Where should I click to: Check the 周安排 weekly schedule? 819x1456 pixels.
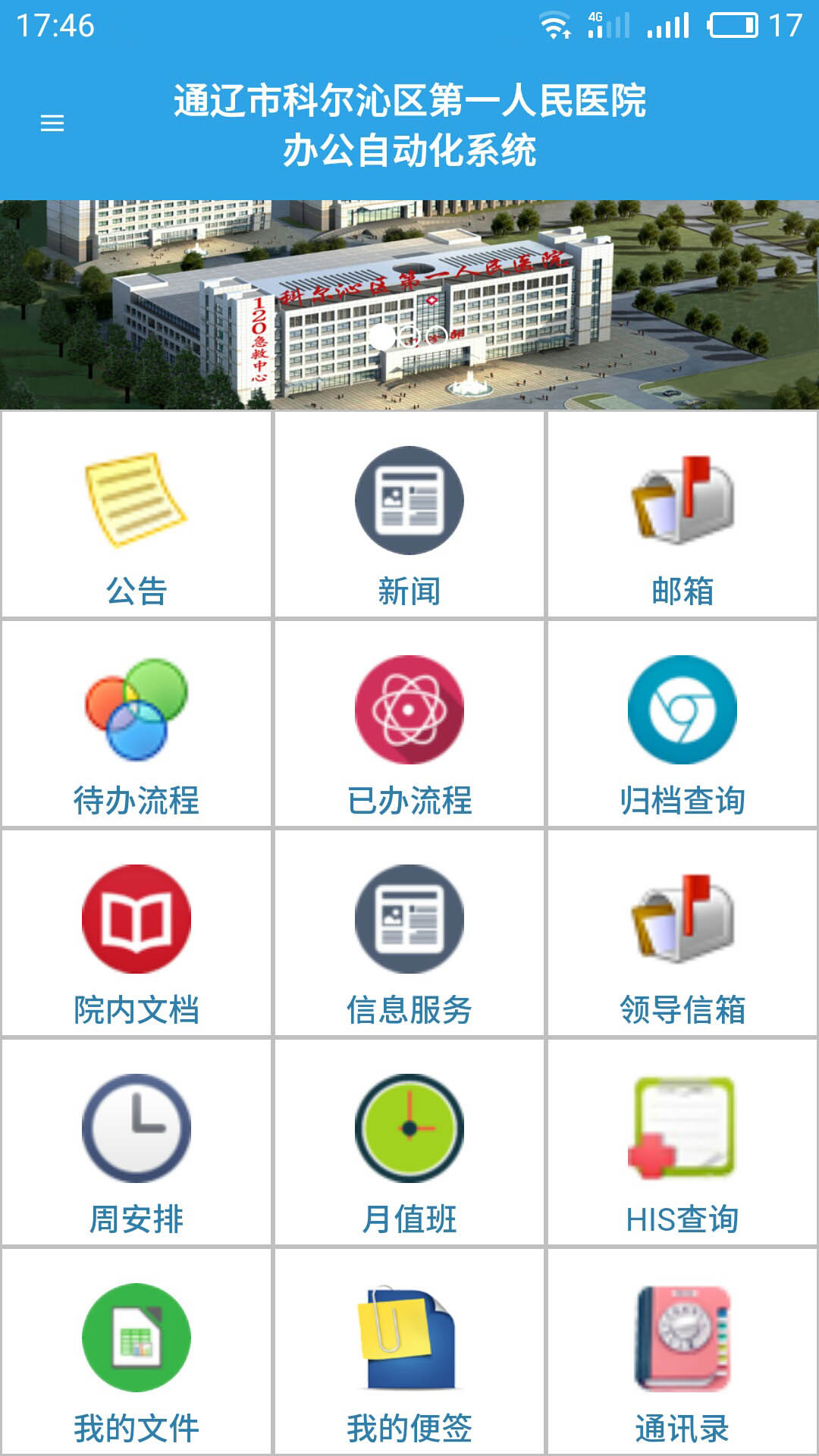pyautogui.click(x=136, y=1143)
